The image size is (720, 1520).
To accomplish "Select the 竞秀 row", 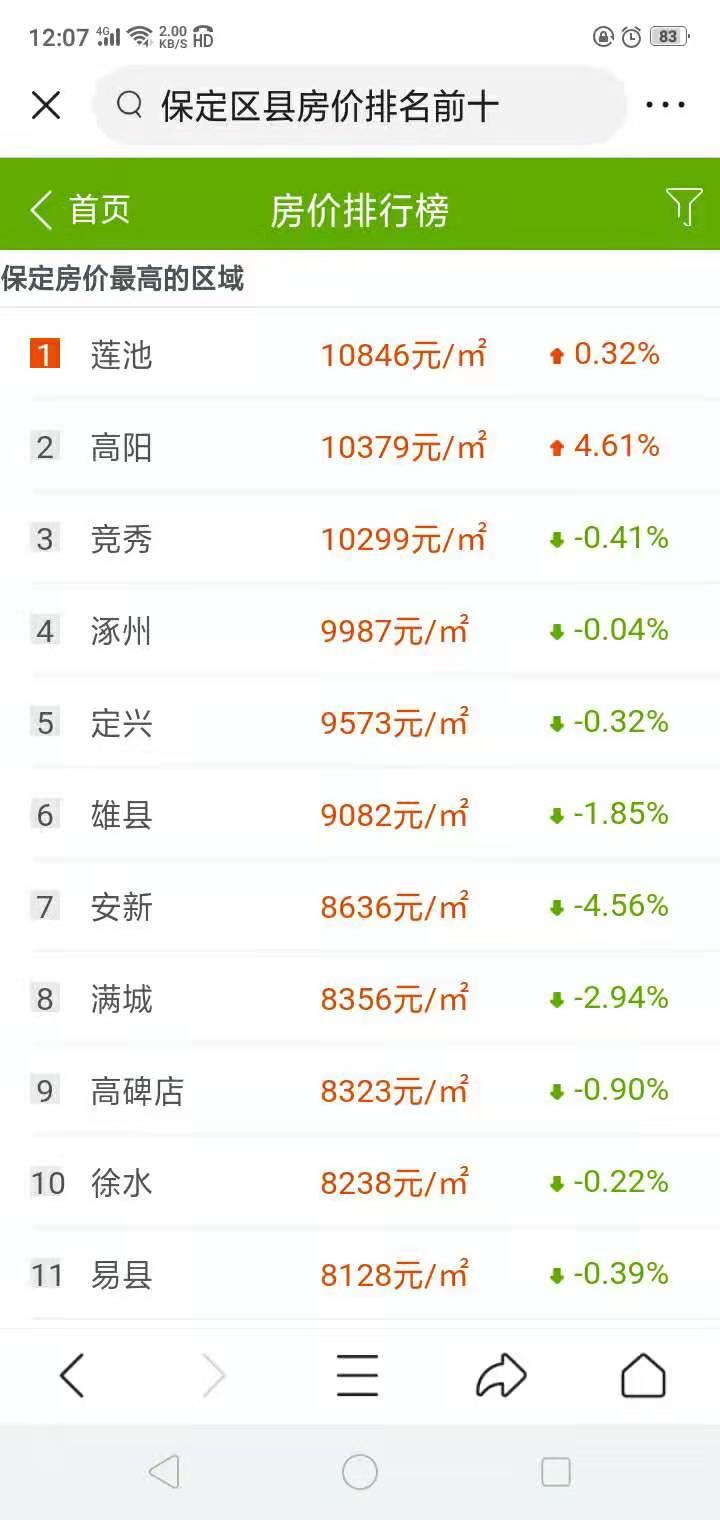I will click(360, 538).
